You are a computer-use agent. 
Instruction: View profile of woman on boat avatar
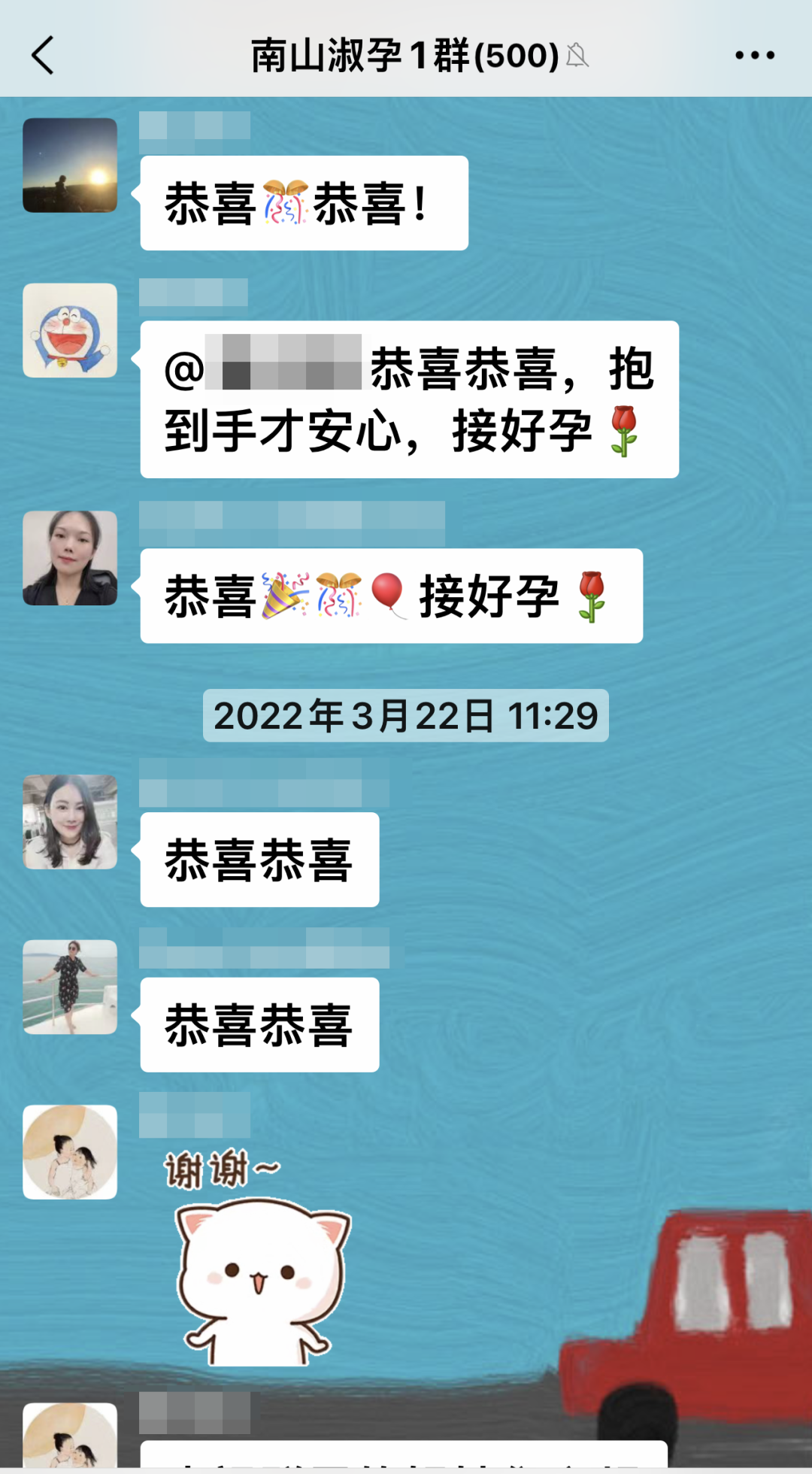[70, 987]
